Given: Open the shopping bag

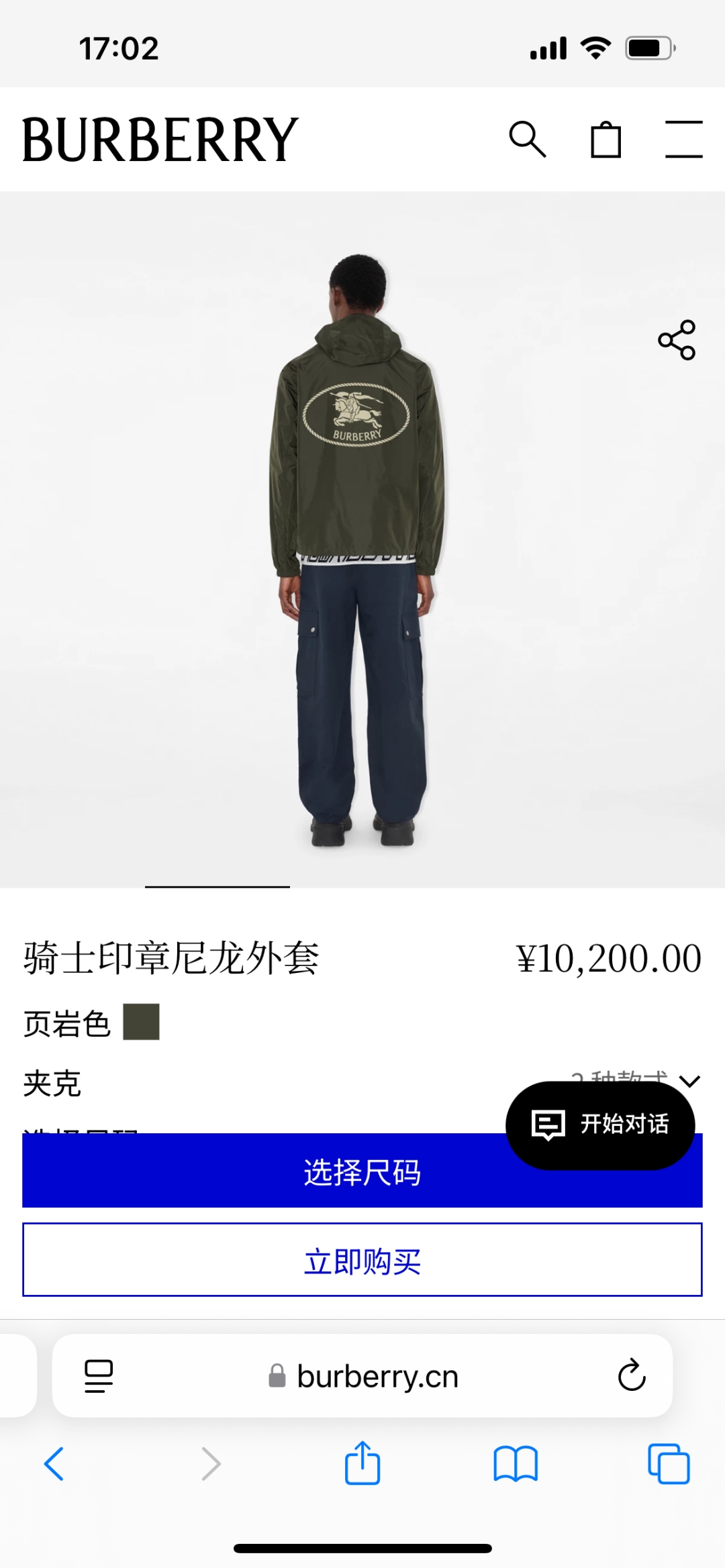Looking at the screenshot, I should 606,140.
